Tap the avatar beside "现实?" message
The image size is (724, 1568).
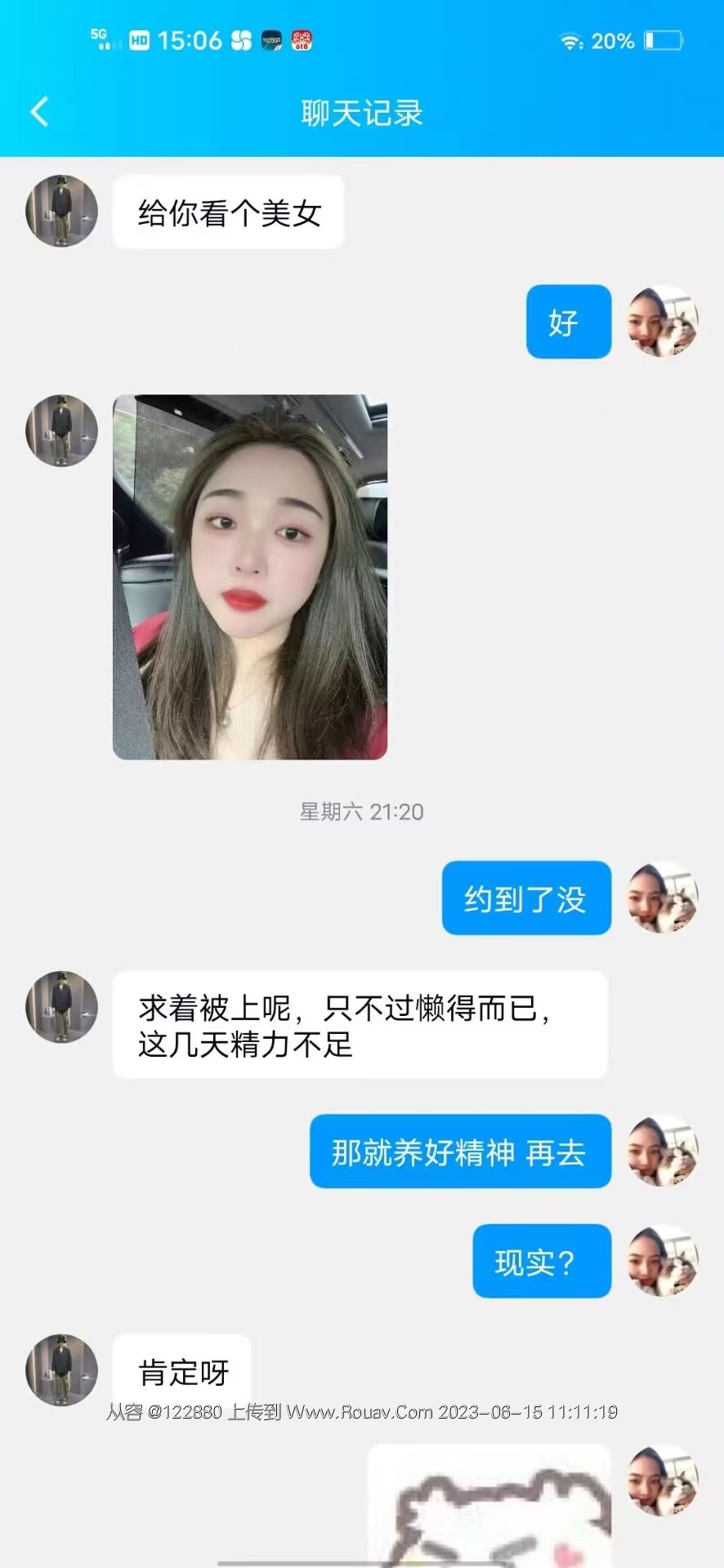tap(662, 1260)
